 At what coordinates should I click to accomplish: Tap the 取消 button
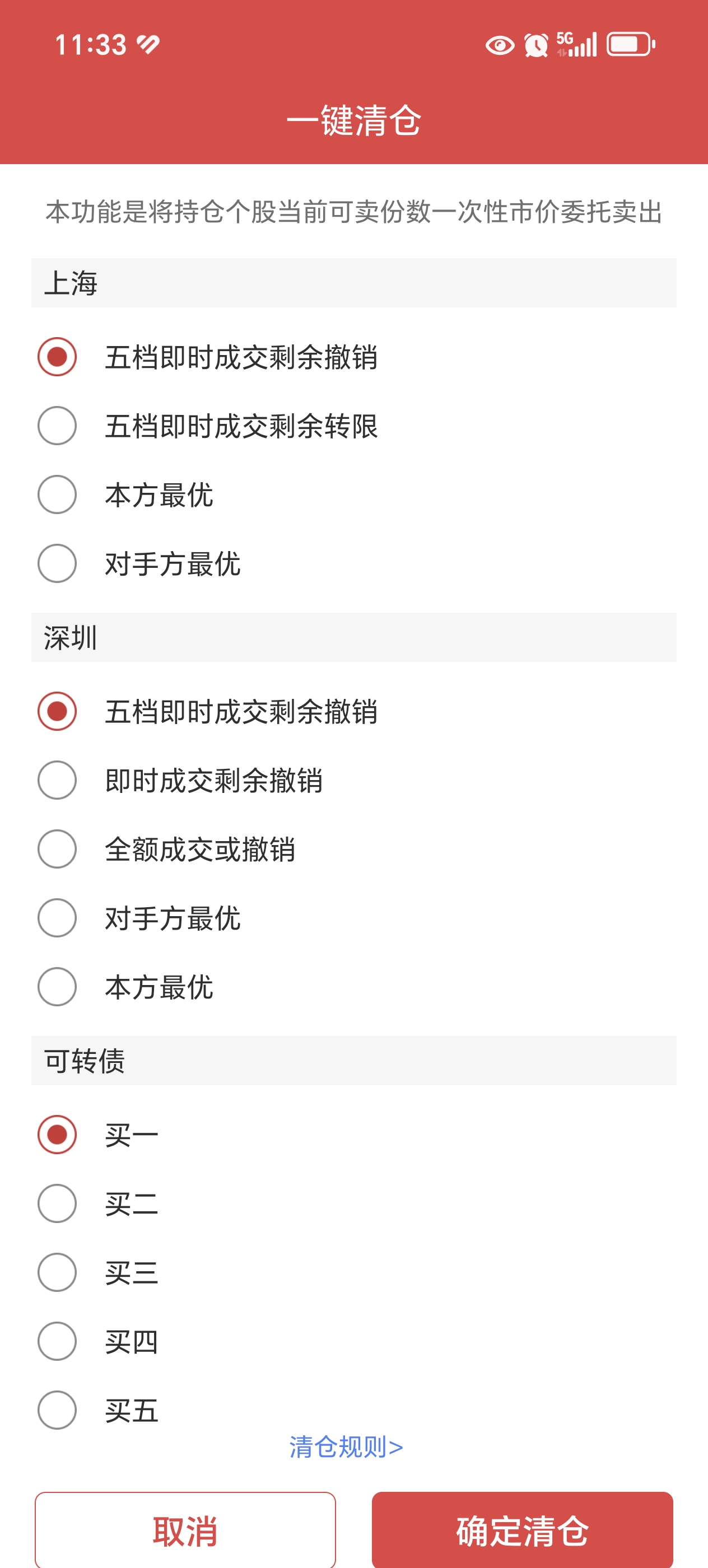(x=185, y=1530)
